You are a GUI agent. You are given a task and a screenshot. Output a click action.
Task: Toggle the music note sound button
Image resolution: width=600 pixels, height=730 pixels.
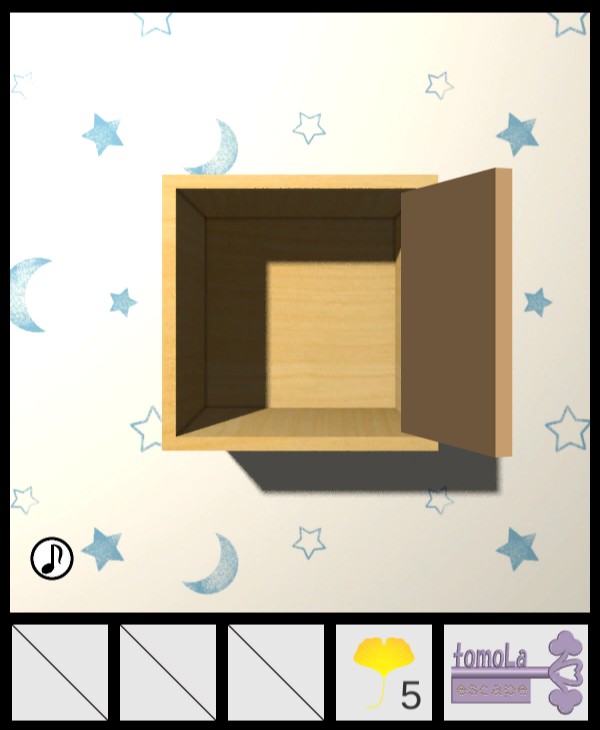[52, 558]
